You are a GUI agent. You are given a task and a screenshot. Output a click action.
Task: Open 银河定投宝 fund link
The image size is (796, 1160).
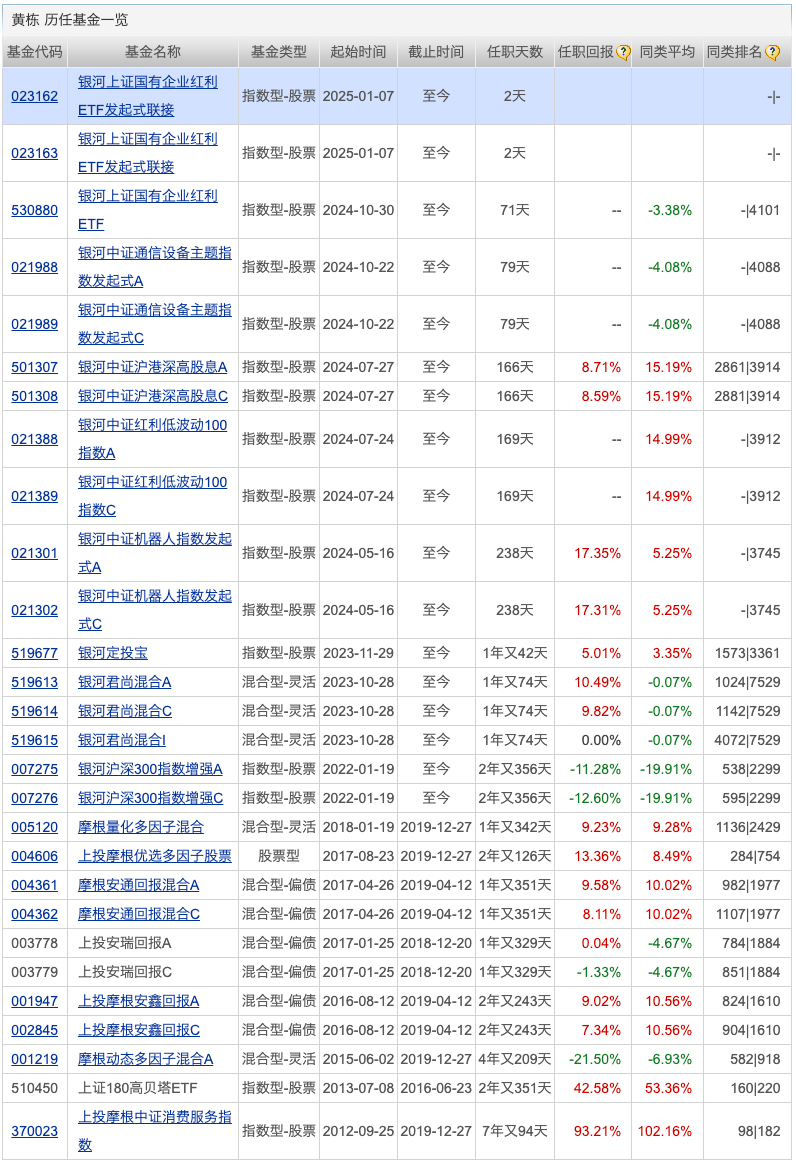[113, 653]
